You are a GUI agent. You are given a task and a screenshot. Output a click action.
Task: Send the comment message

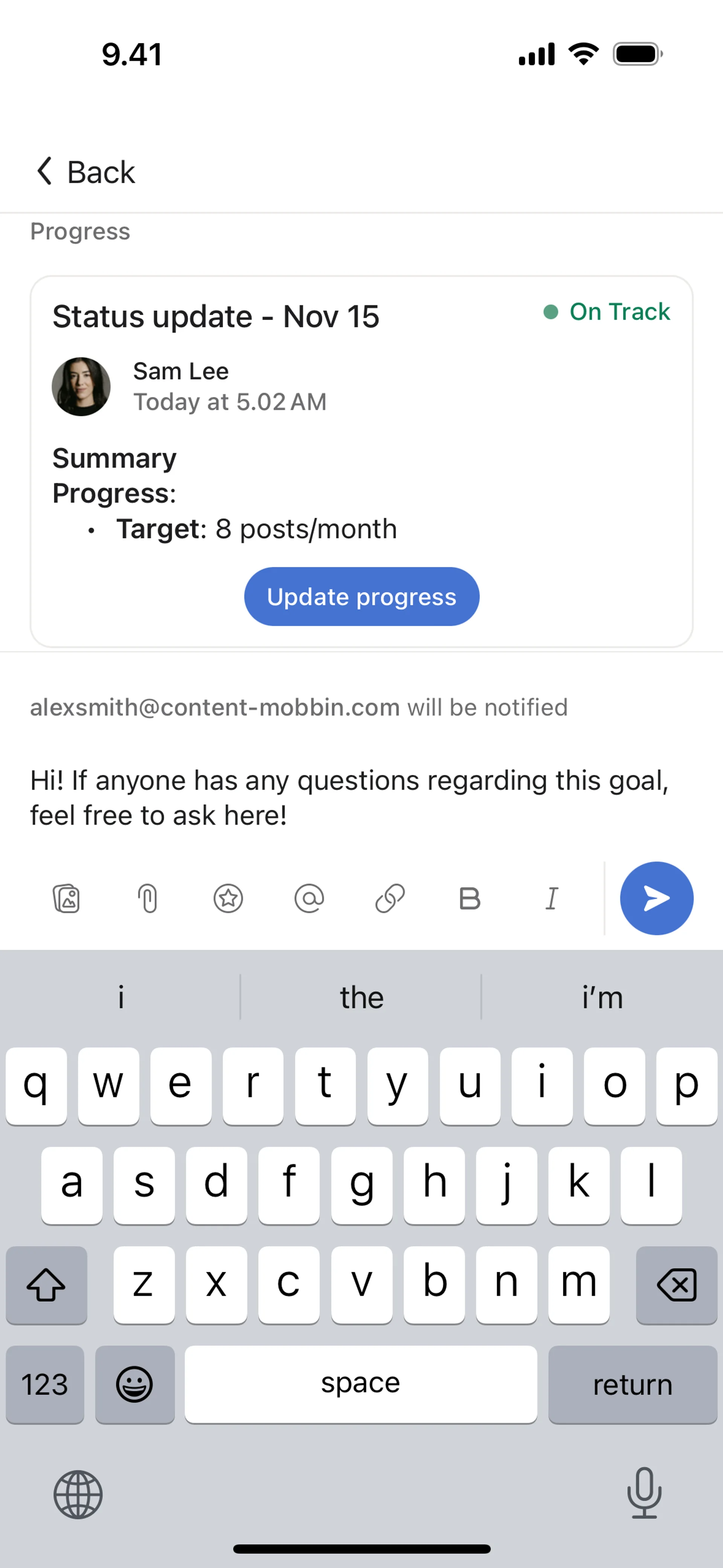[656, 898]
